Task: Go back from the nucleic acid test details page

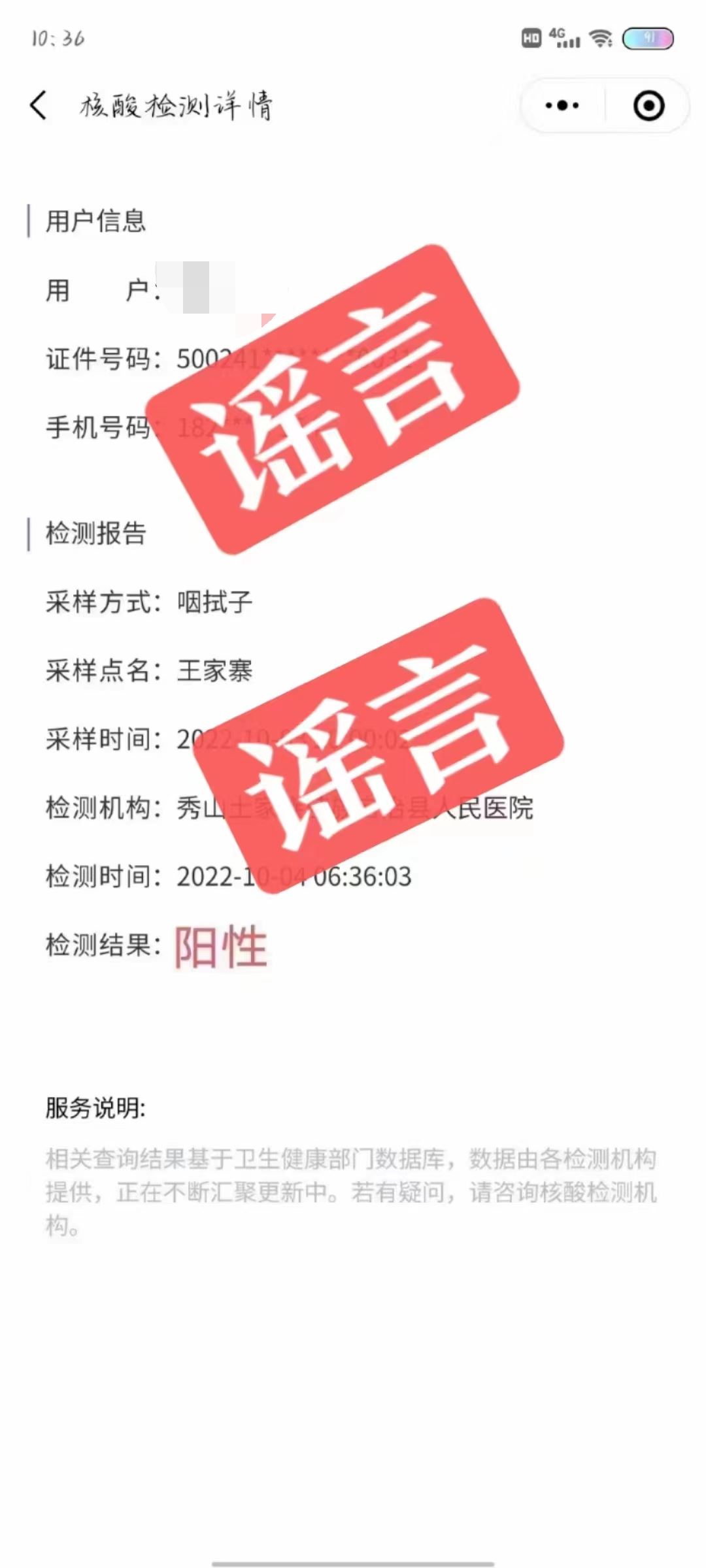Action: click(x=39, y=105)
